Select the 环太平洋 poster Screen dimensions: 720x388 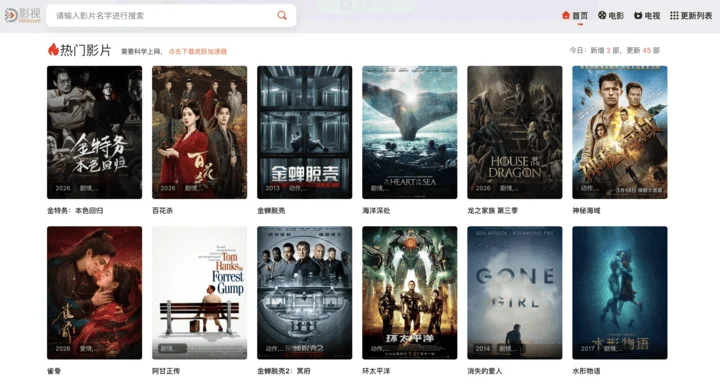[410, 292]
